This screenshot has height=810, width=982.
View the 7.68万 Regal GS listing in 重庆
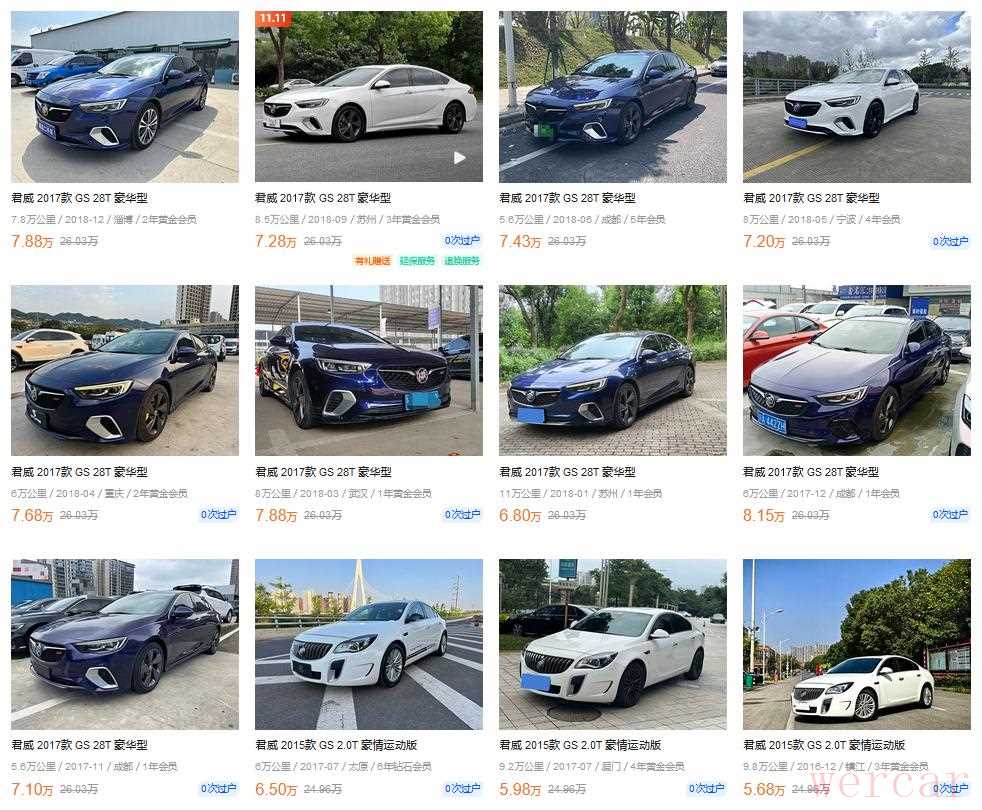pyautogui.click(x=124, y=371)
